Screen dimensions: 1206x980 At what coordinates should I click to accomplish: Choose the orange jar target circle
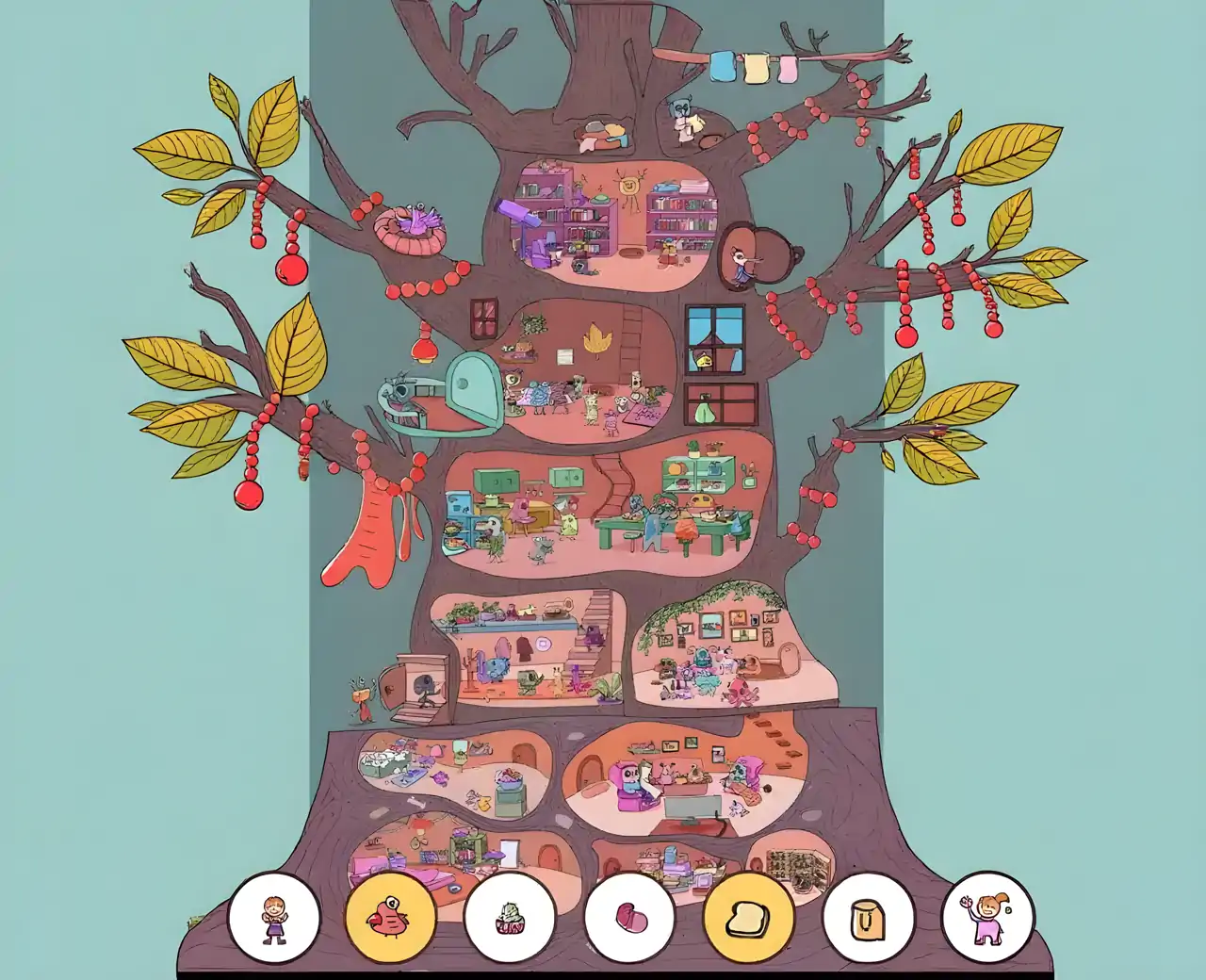click(x=868, y=918)
